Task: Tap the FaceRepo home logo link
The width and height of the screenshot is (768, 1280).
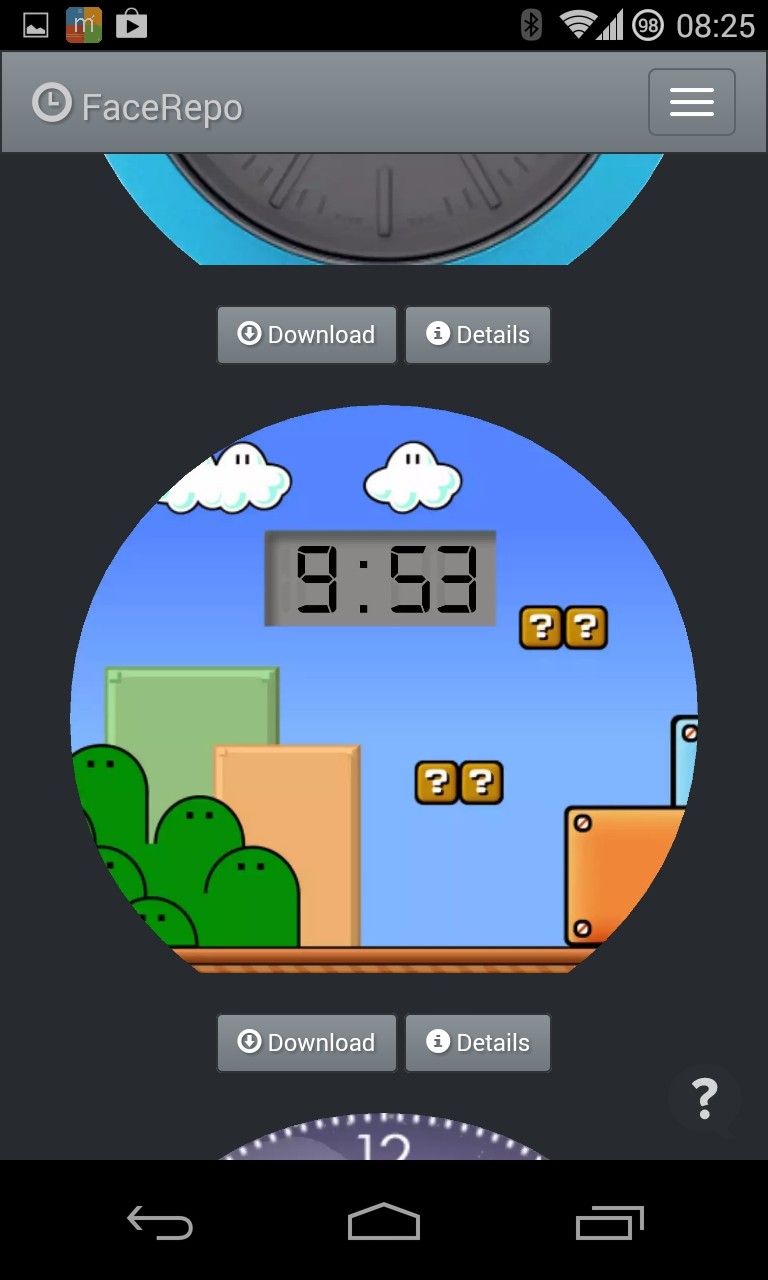Action: [138, 104]
